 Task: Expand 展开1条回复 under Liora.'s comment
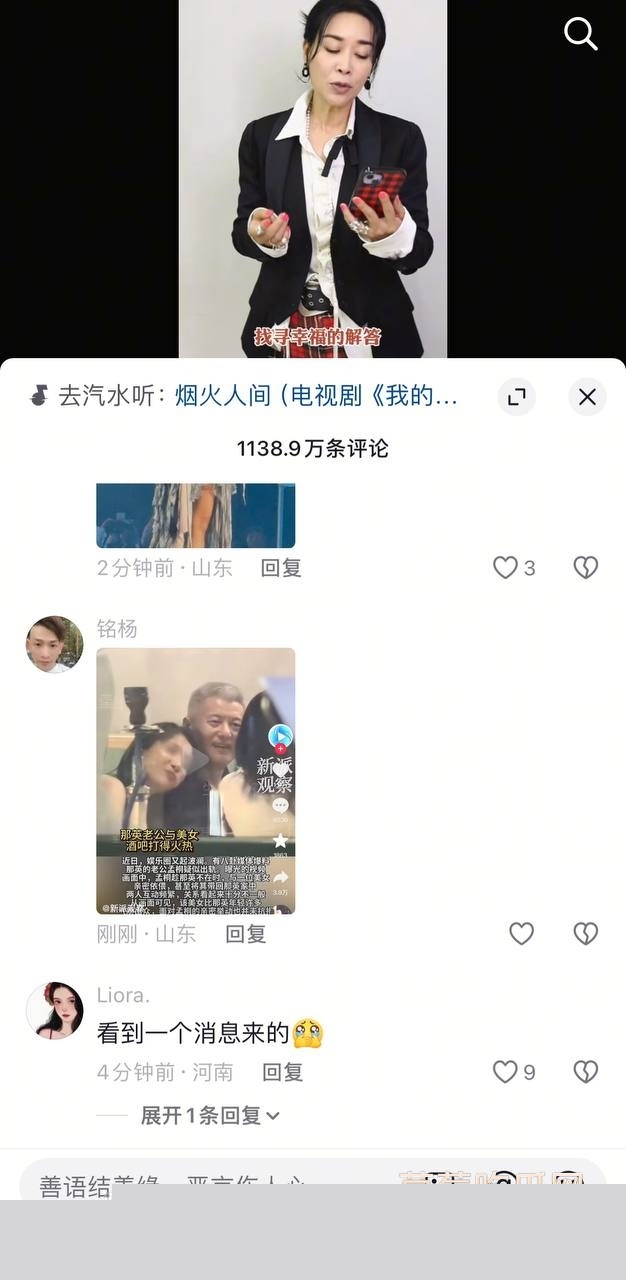210,1115
